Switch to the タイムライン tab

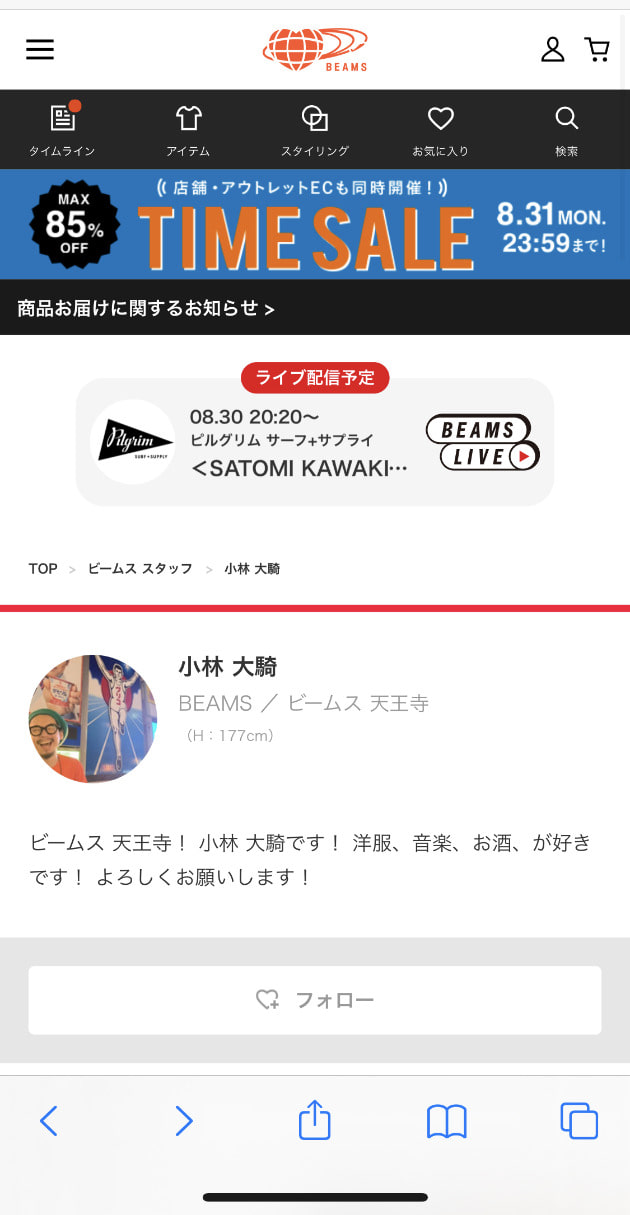[62, 130]
